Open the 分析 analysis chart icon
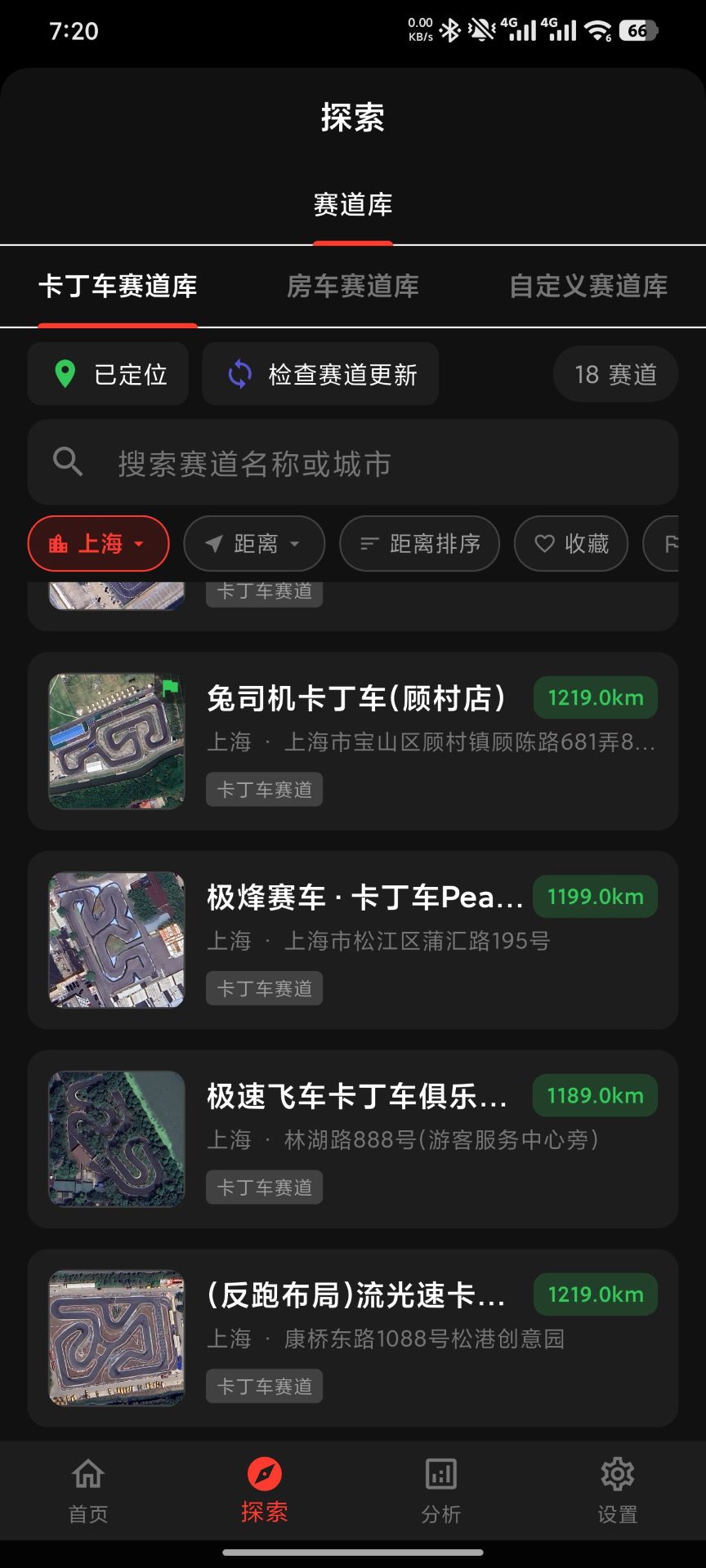The height and width of the screenshot is (1568, 706). [440, 1474]
